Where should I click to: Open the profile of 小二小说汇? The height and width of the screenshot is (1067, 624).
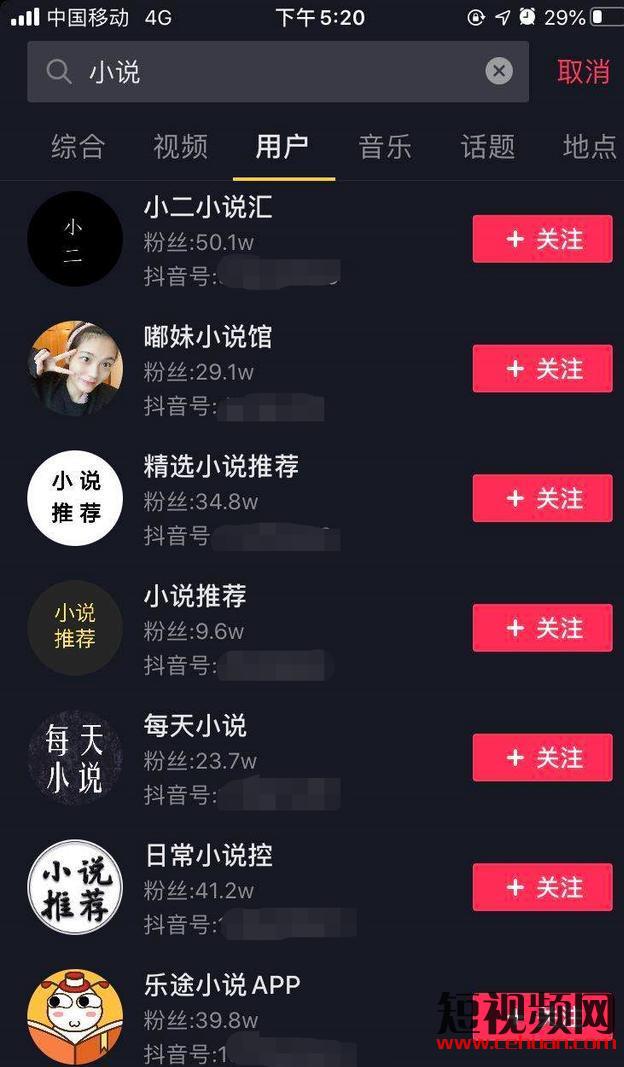click(x=208, y=208)
